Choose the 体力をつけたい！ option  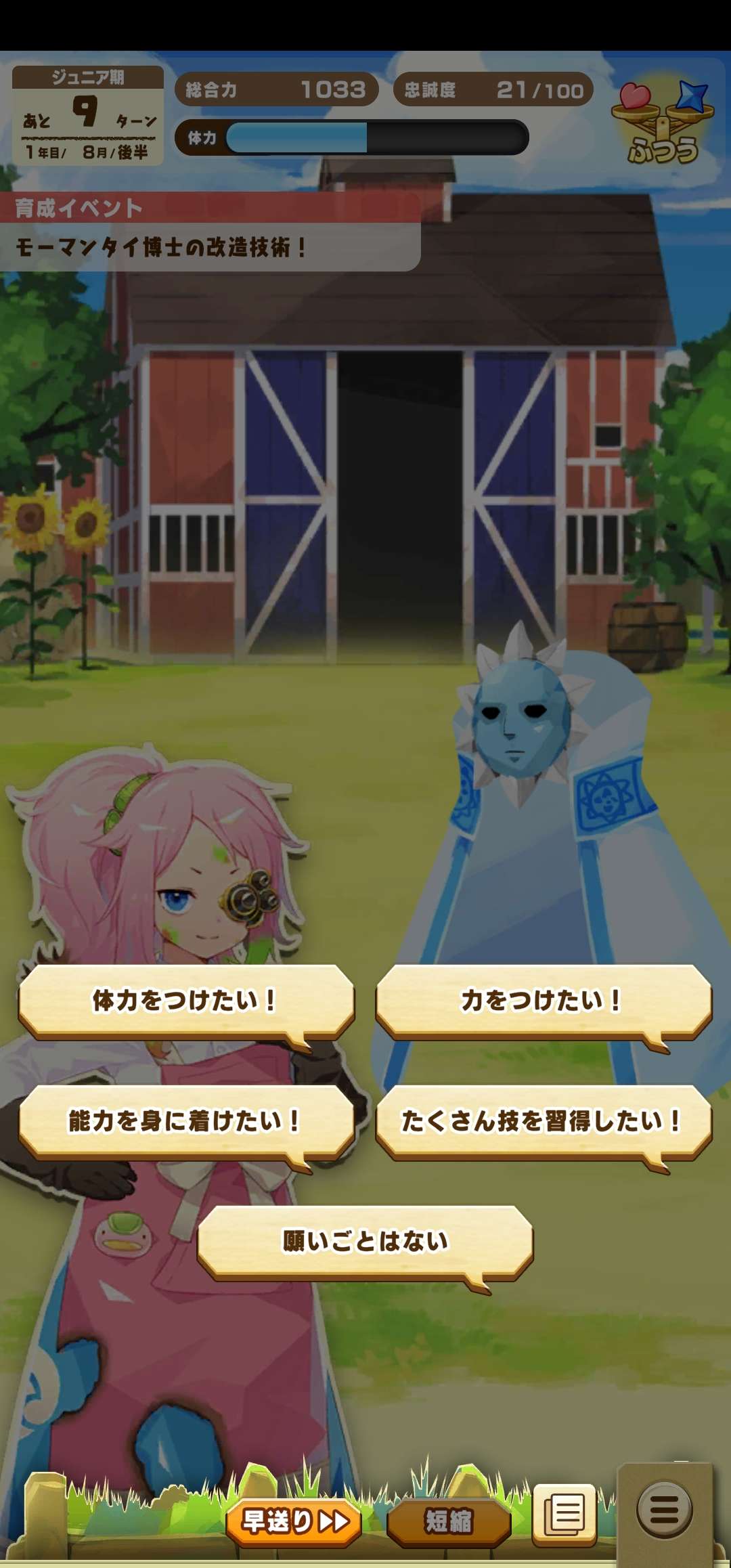tap(186, 1001)
